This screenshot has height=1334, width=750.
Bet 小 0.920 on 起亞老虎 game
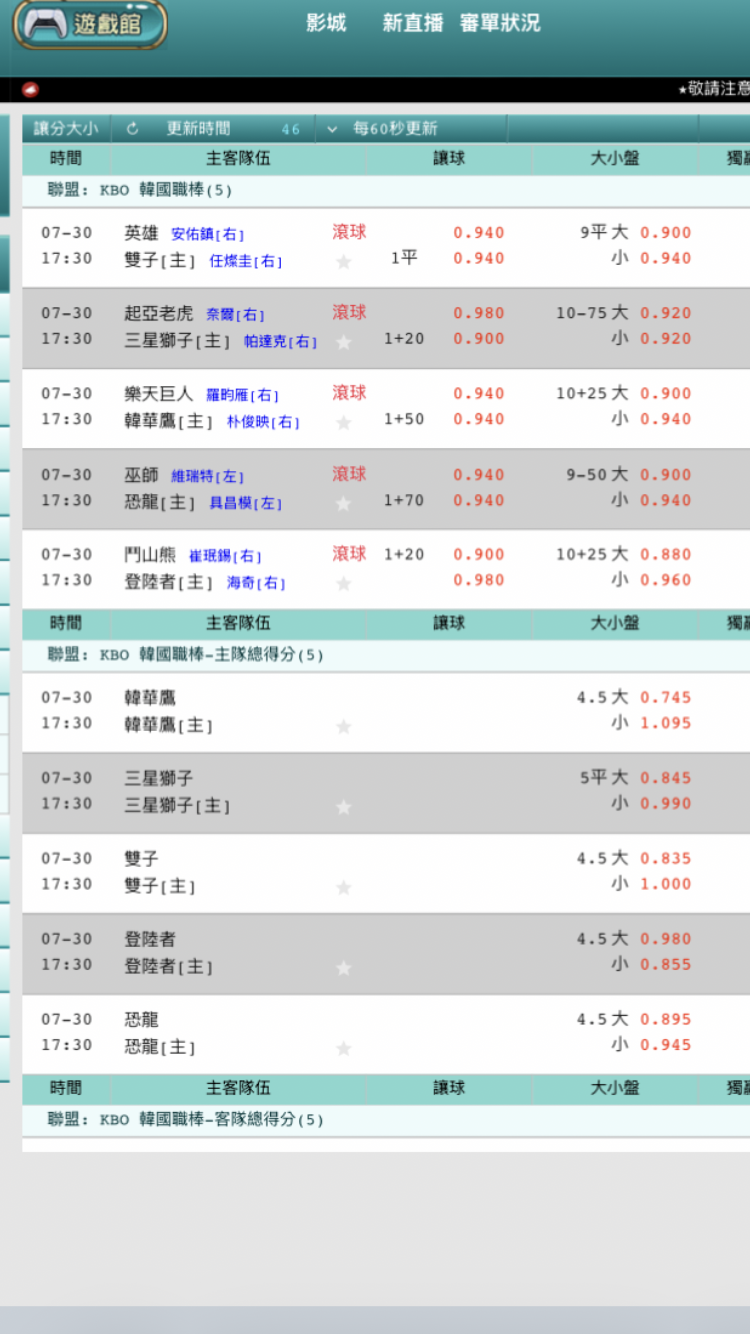tap(666, 339)
